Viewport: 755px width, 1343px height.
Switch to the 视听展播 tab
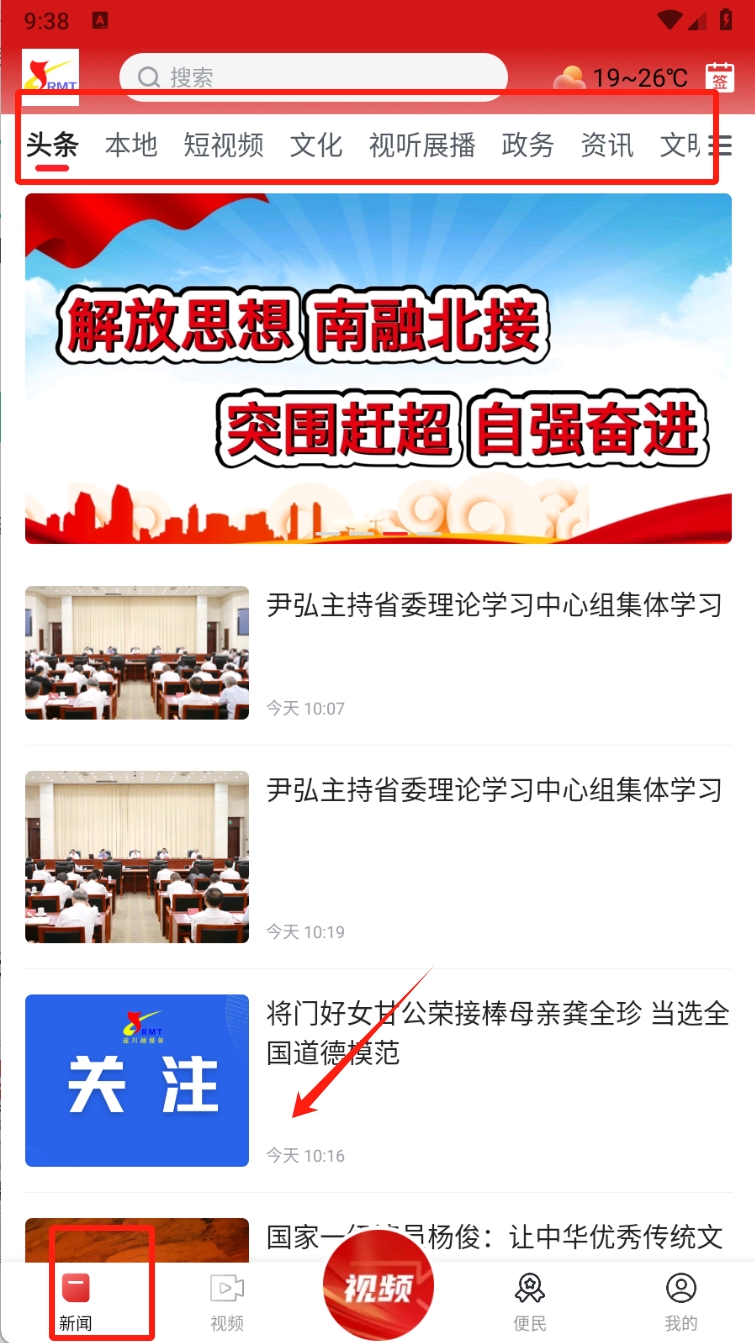coord(422,145)
